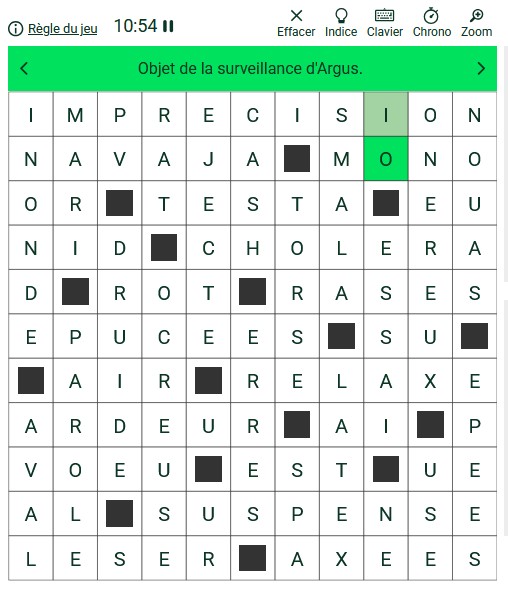Tap Effacer to clear the cell

point(296,23)
